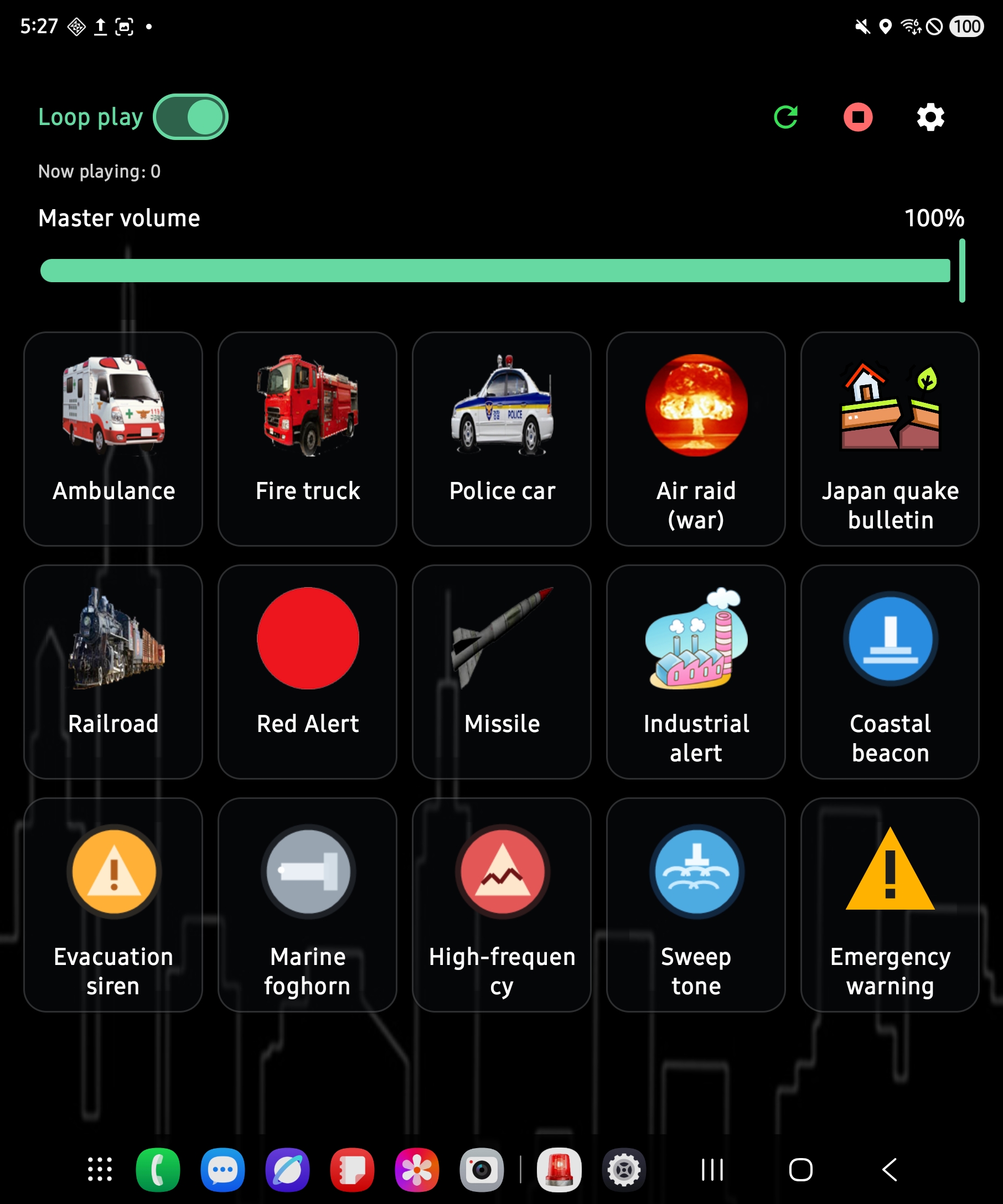Select the Railroad sound tile

(113, 671)
